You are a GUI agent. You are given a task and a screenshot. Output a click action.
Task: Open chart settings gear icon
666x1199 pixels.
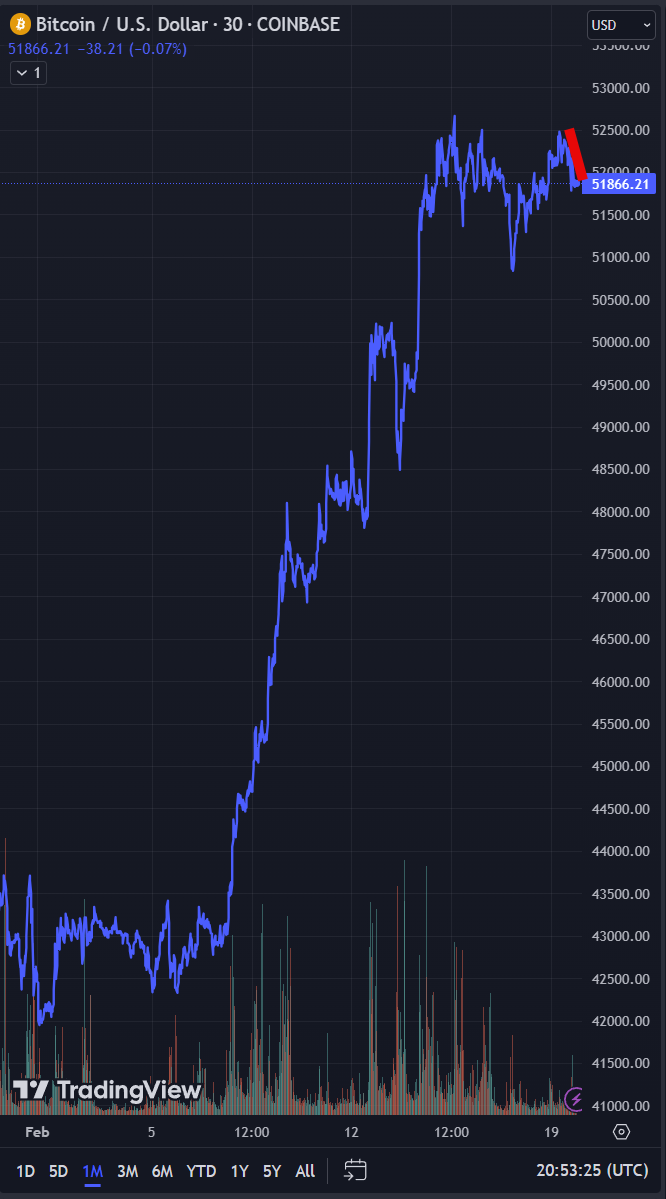coord(621,1132)
